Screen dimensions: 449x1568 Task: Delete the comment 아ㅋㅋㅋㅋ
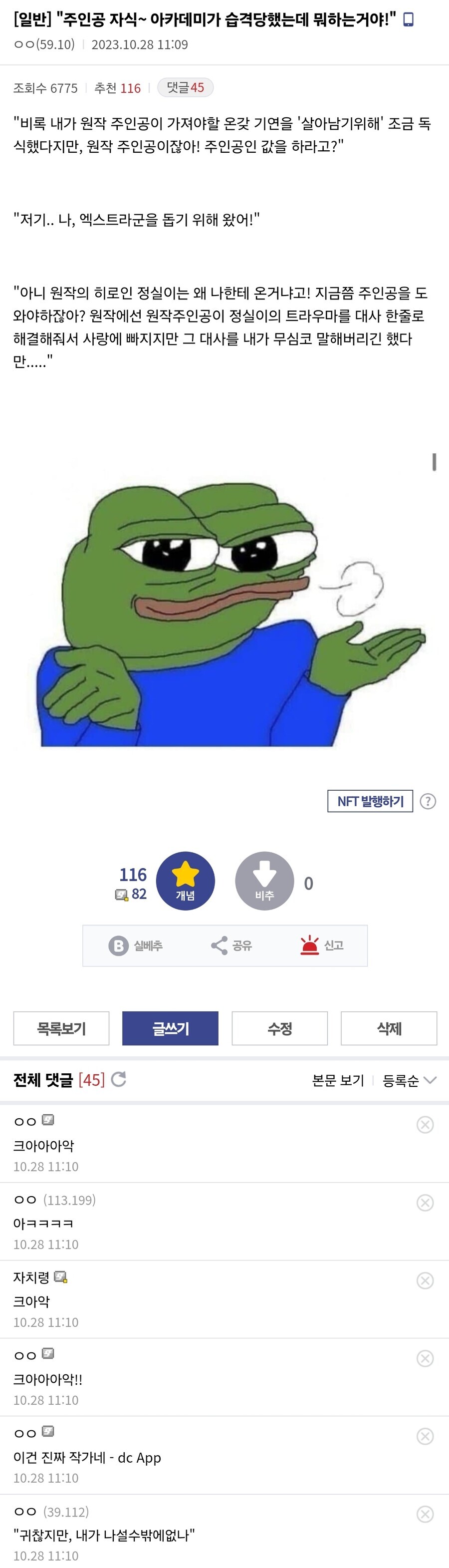425,1202
